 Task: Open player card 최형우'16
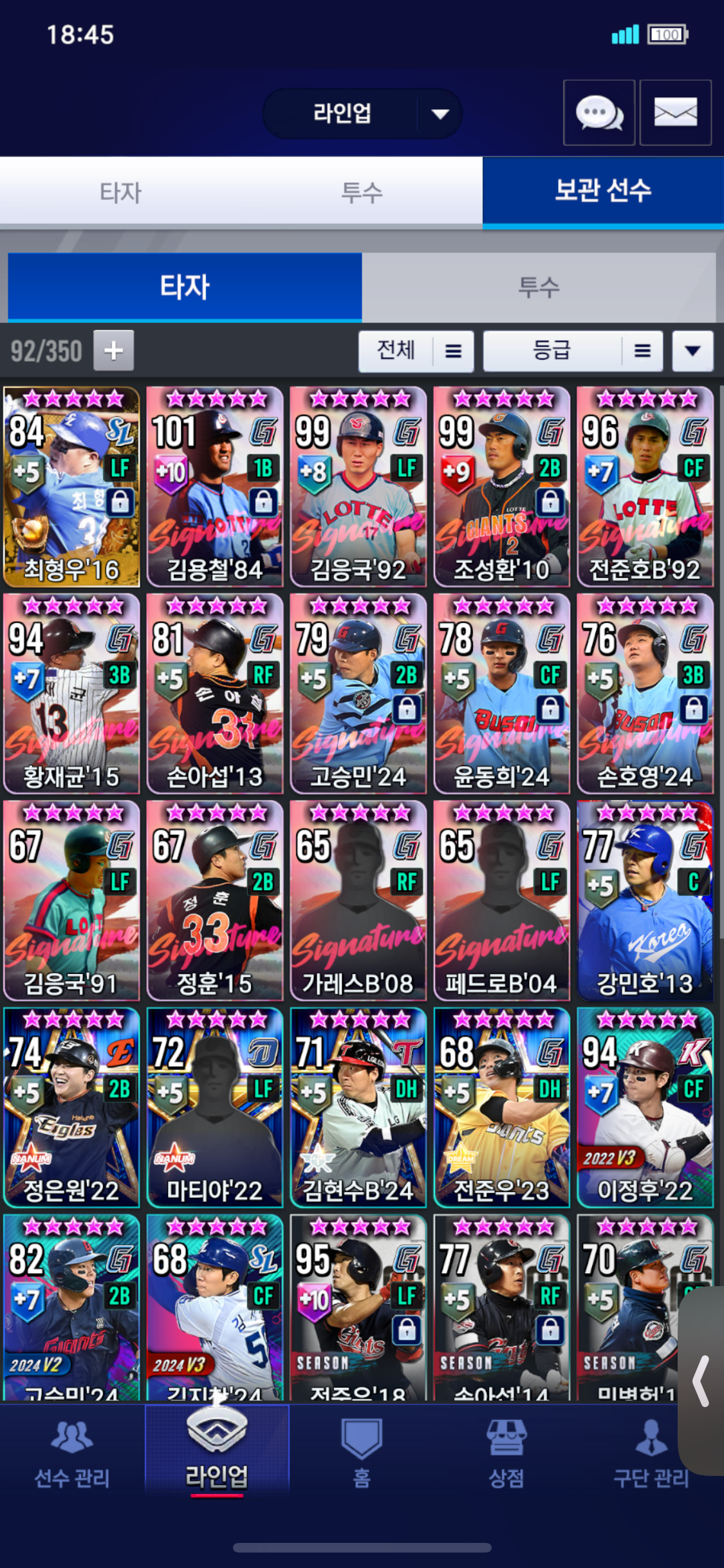[71, 487]
